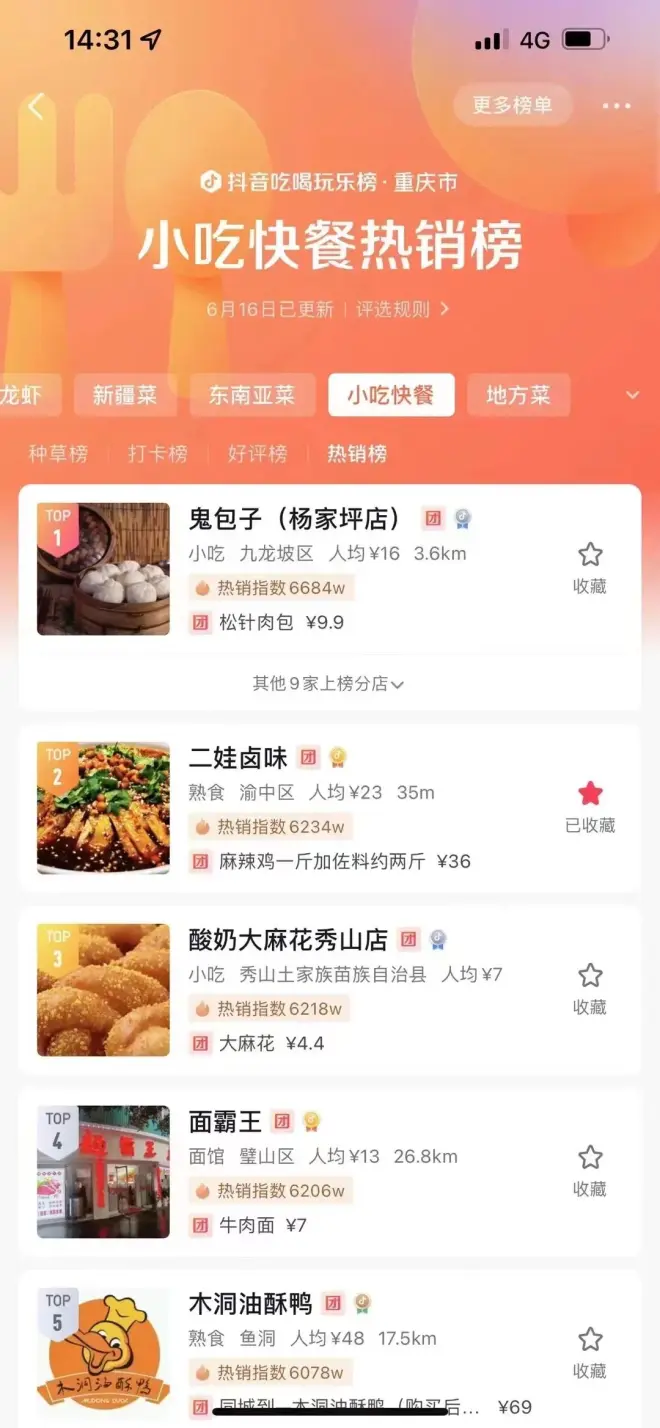The height and width of the screenshot is (1428, 660).
Task: Open the 木洞油酥鸭 listing
Action: click(250, 1304)
